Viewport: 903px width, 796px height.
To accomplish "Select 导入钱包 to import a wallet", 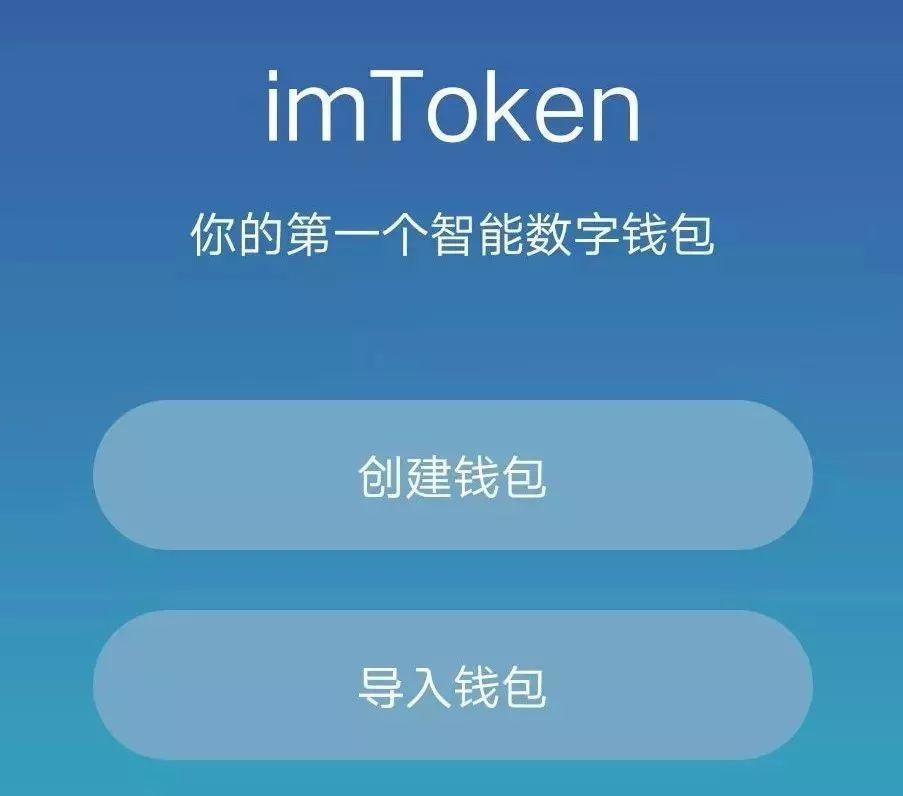I will 452,686.
